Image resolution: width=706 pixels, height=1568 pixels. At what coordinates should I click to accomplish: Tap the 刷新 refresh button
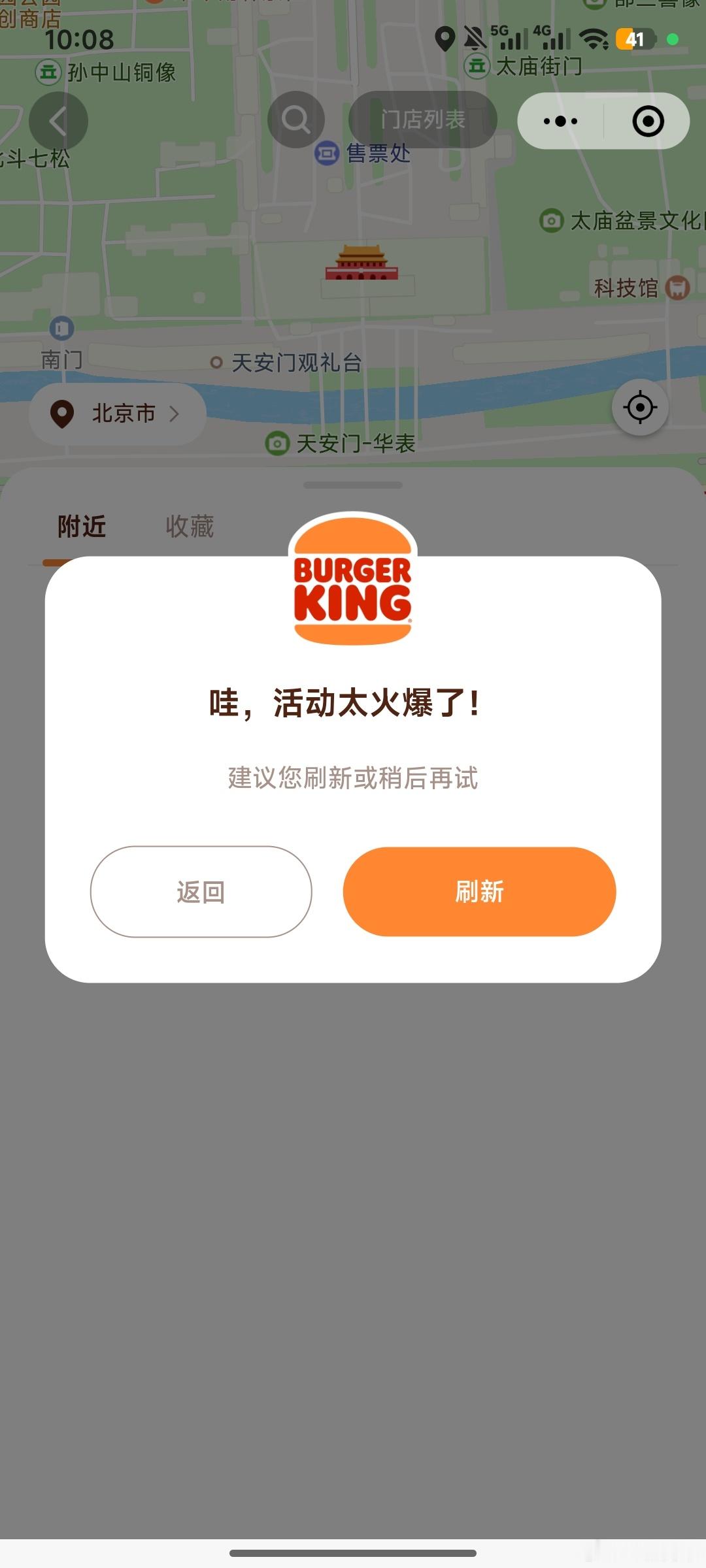point(479,891)
